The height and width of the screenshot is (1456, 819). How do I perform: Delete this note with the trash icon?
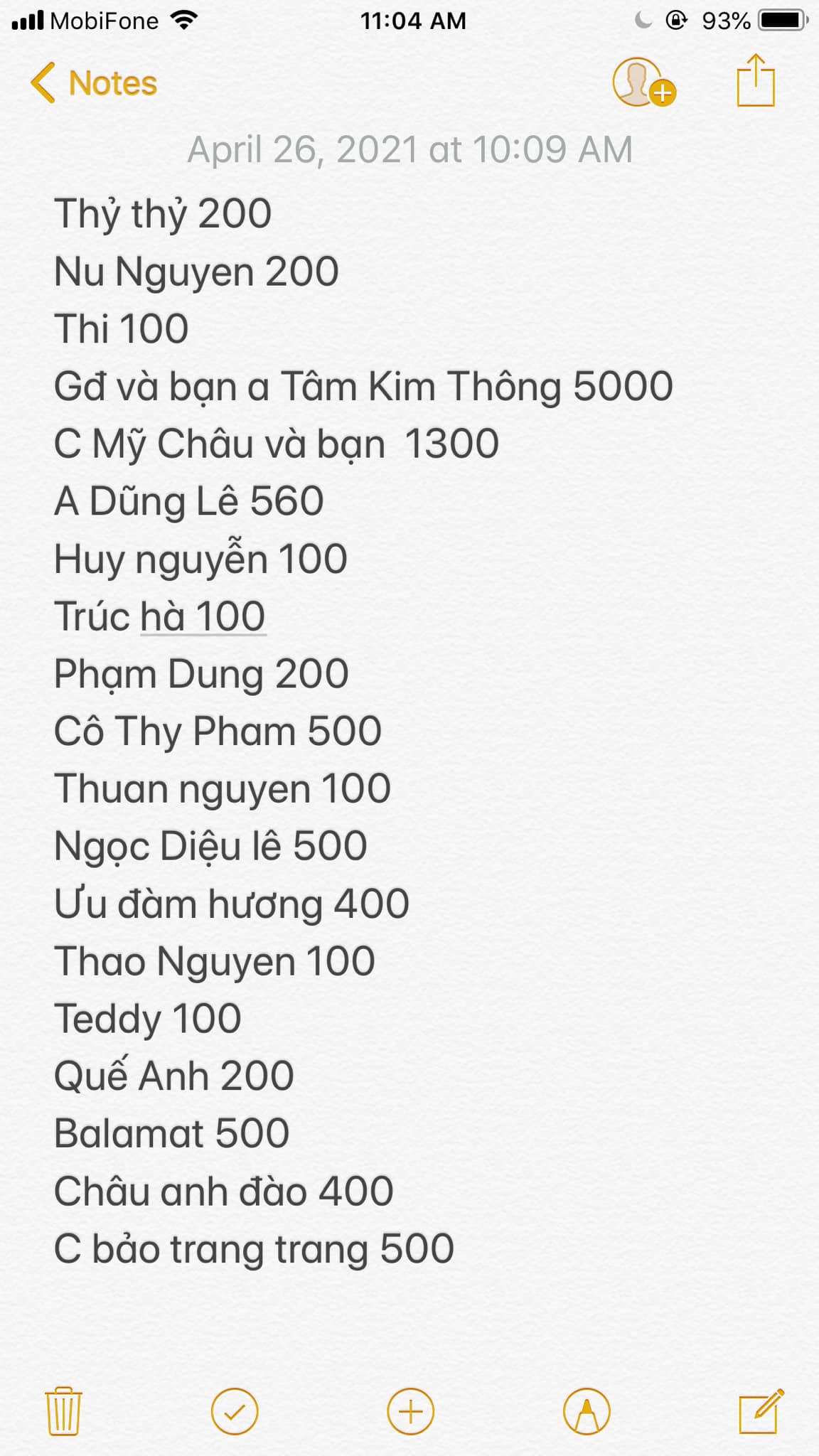click(63, 1410)
